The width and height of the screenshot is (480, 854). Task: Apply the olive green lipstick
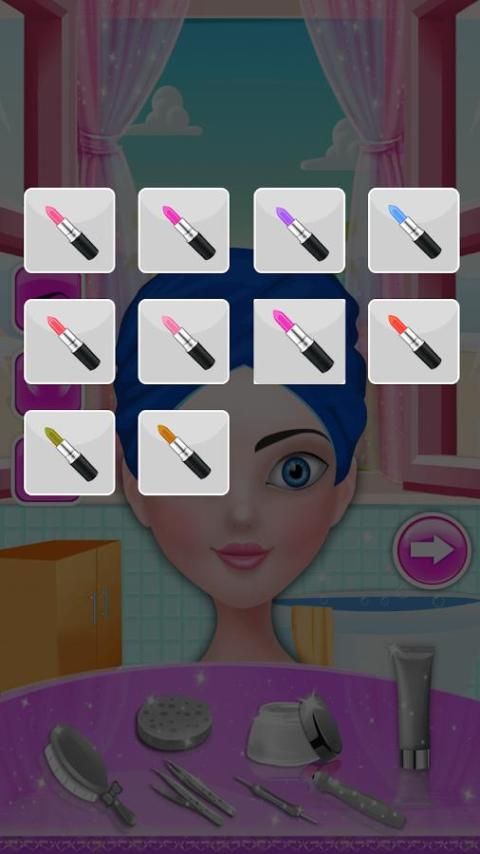tap(70, 453)
